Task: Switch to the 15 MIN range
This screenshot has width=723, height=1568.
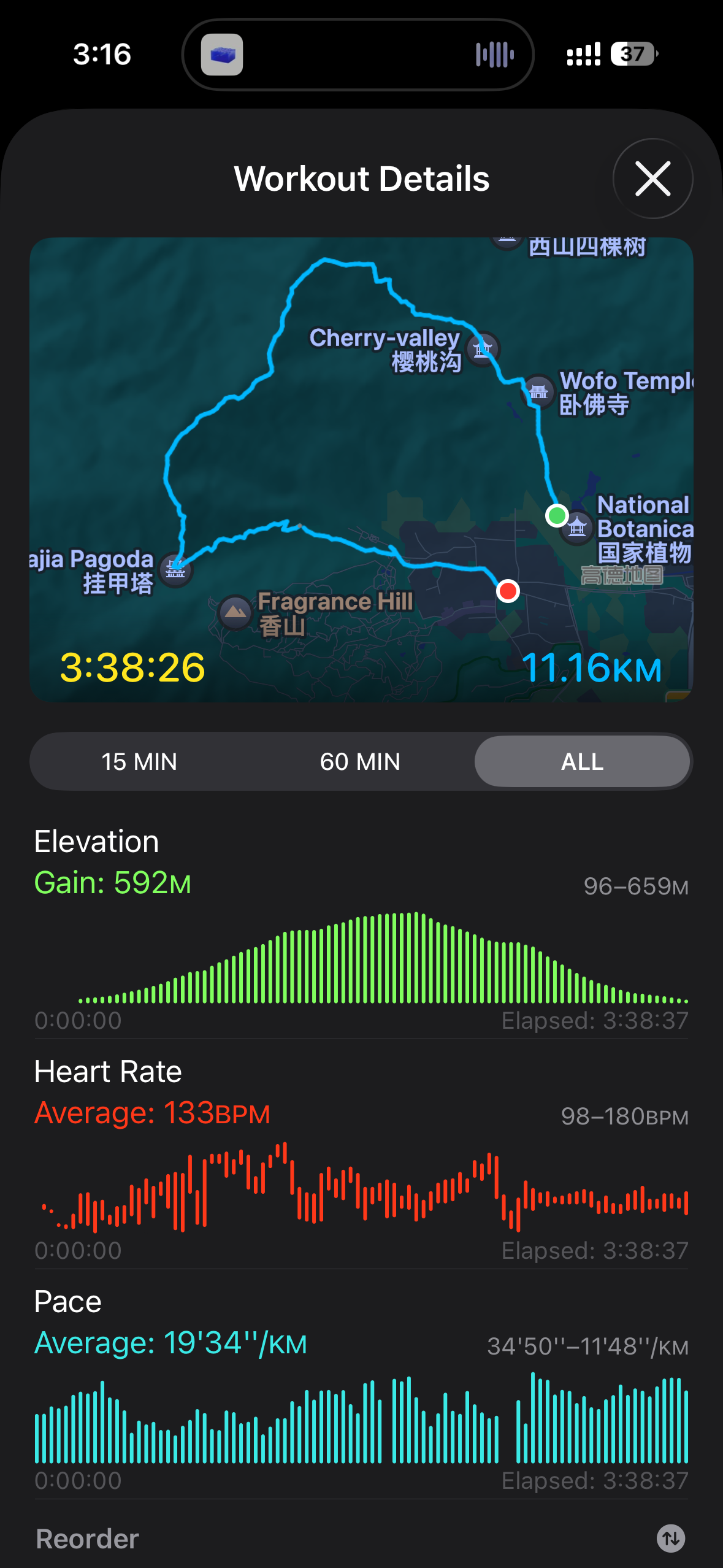Action: pyautogui.click(x=139, y=761)
